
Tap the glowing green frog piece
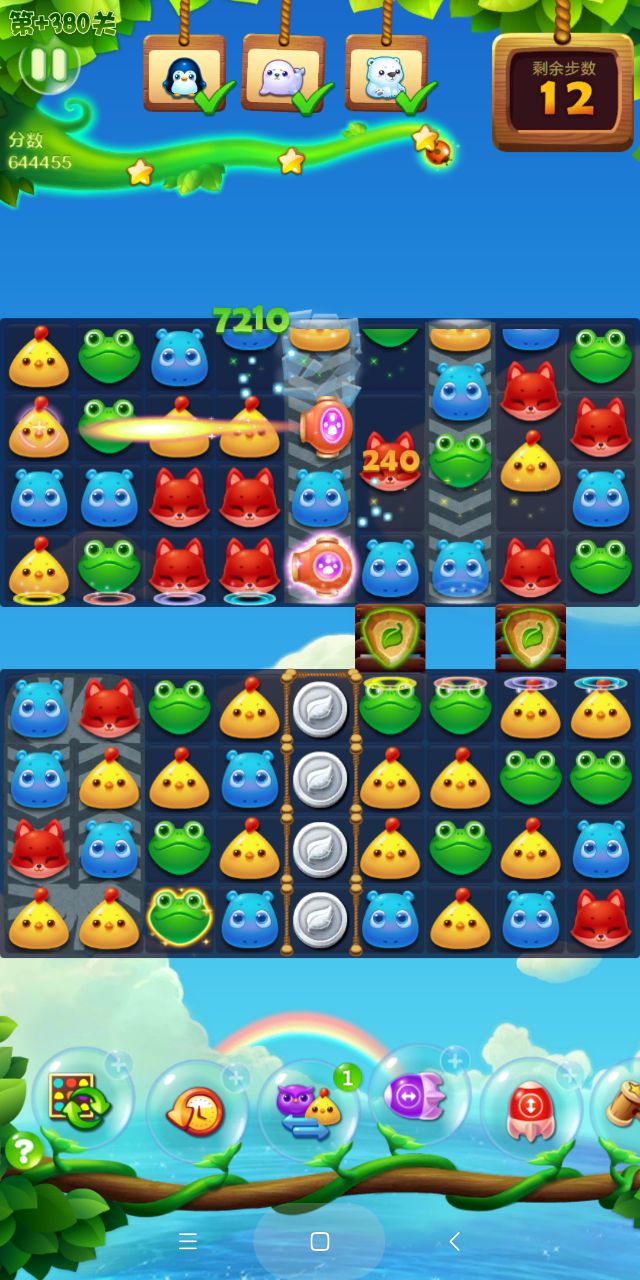[x=179, y=917]
